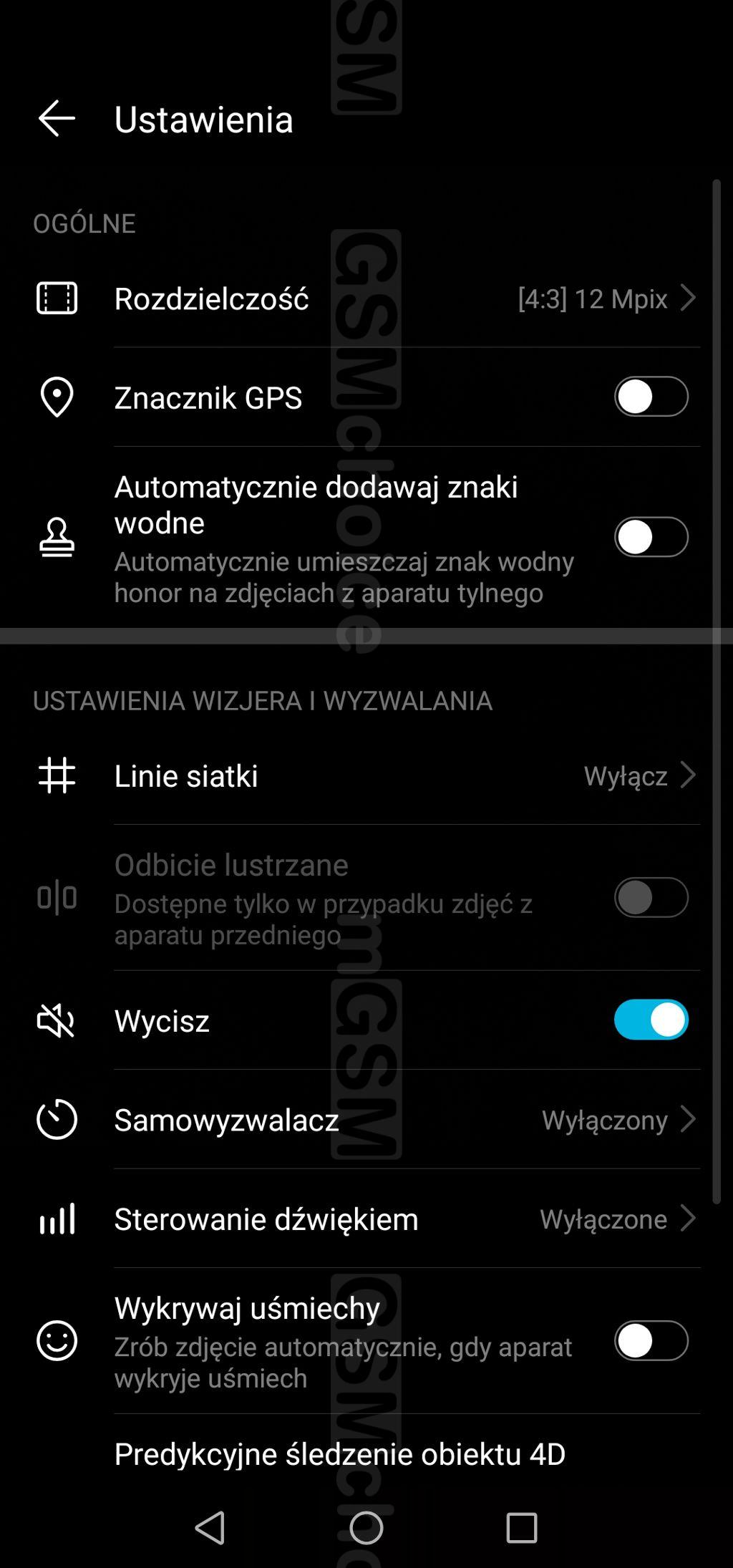Open Samowyzwalacz timer settings

pos(366,1119)
